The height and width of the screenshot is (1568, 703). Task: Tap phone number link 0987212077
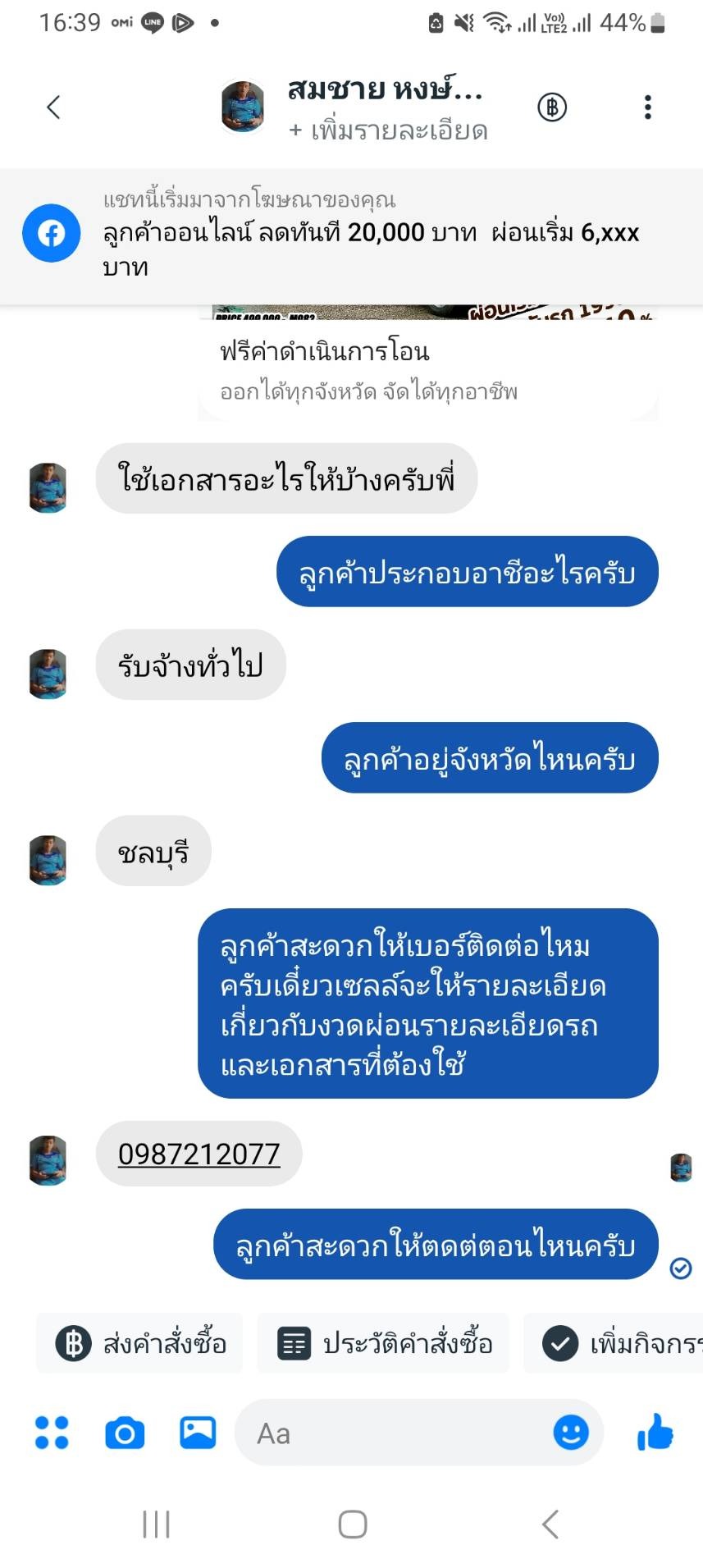(x=199, y=1154)
